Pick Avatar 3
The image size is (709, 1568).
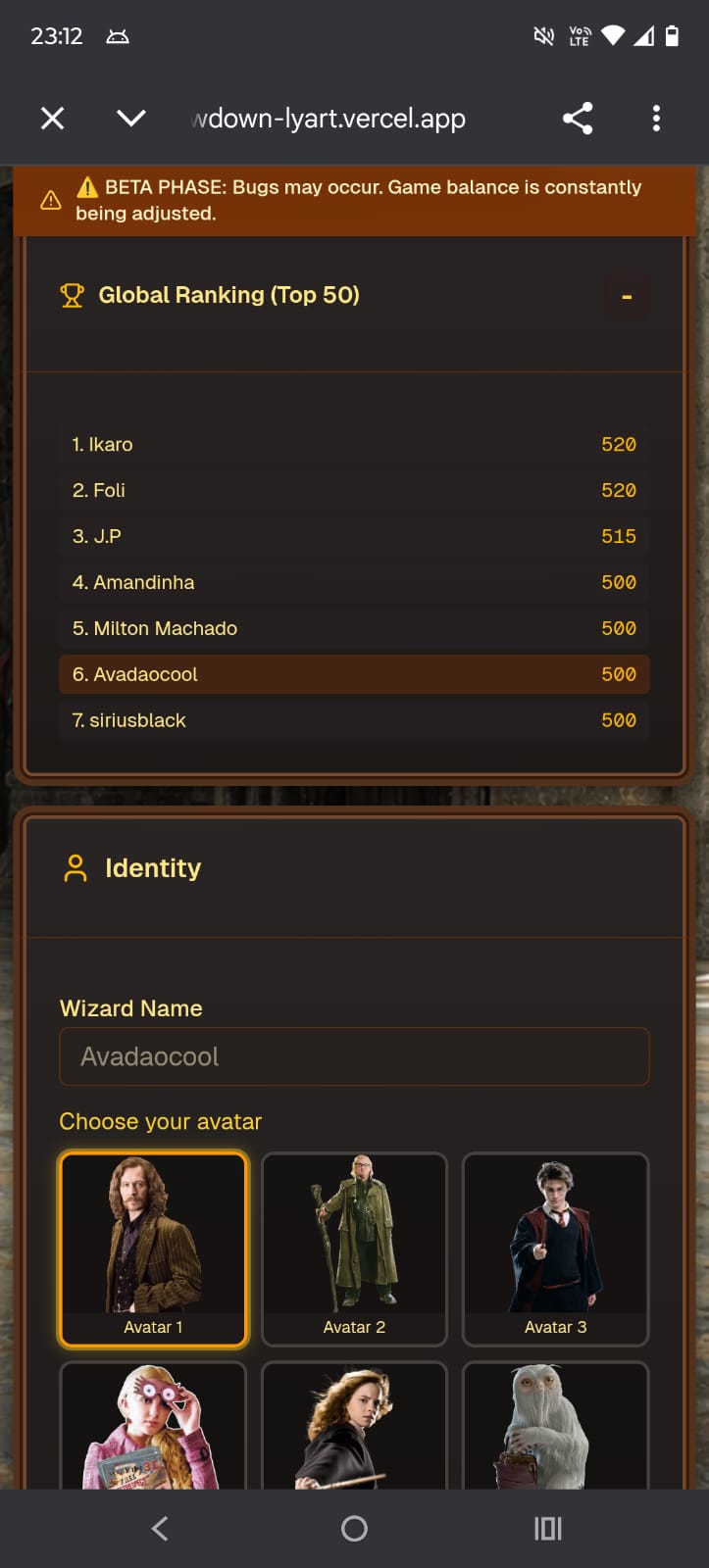pos(555,1249)
